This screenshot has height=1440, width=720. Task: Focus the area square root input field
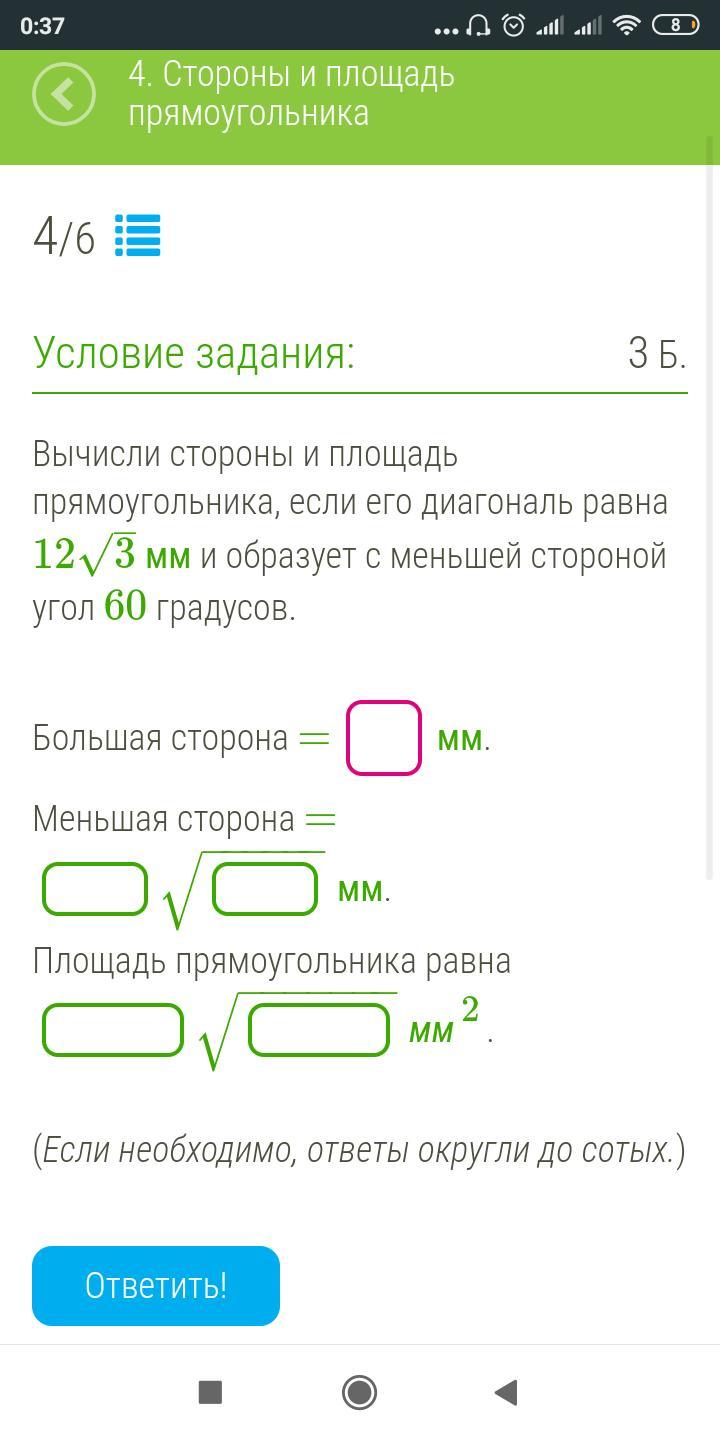[x=319, y=1030]
